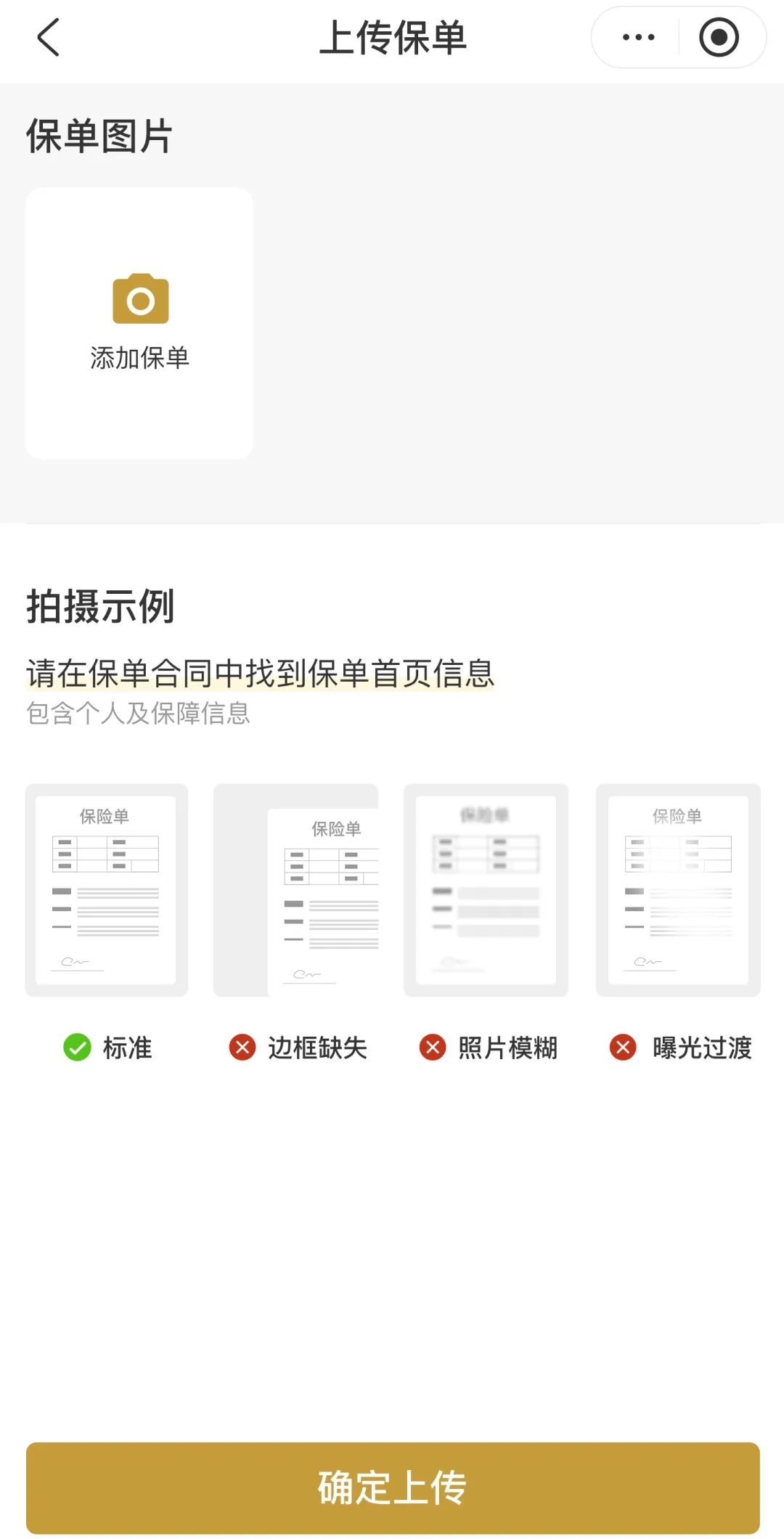
Task: Close the mini program with the circle icon
Action: point(719,38)
